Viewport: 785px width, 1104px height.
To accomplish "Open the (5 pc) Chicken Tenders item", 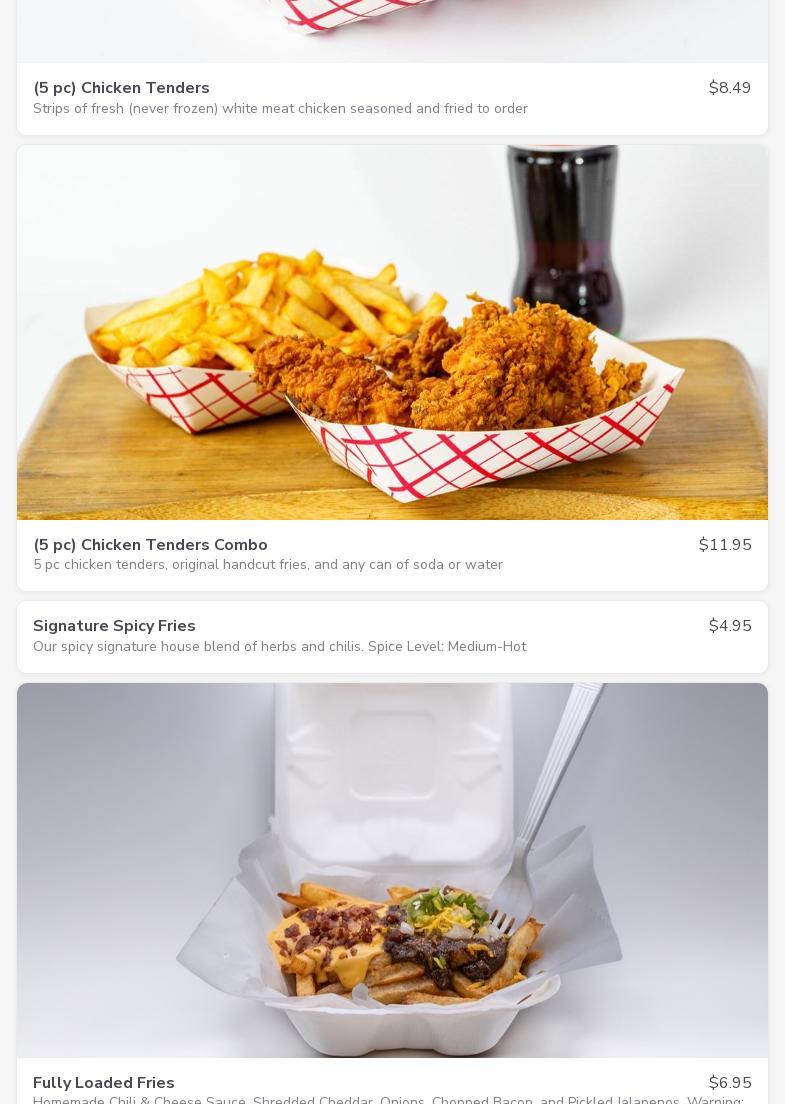I will pyautogui.click(x=122, y=88).
